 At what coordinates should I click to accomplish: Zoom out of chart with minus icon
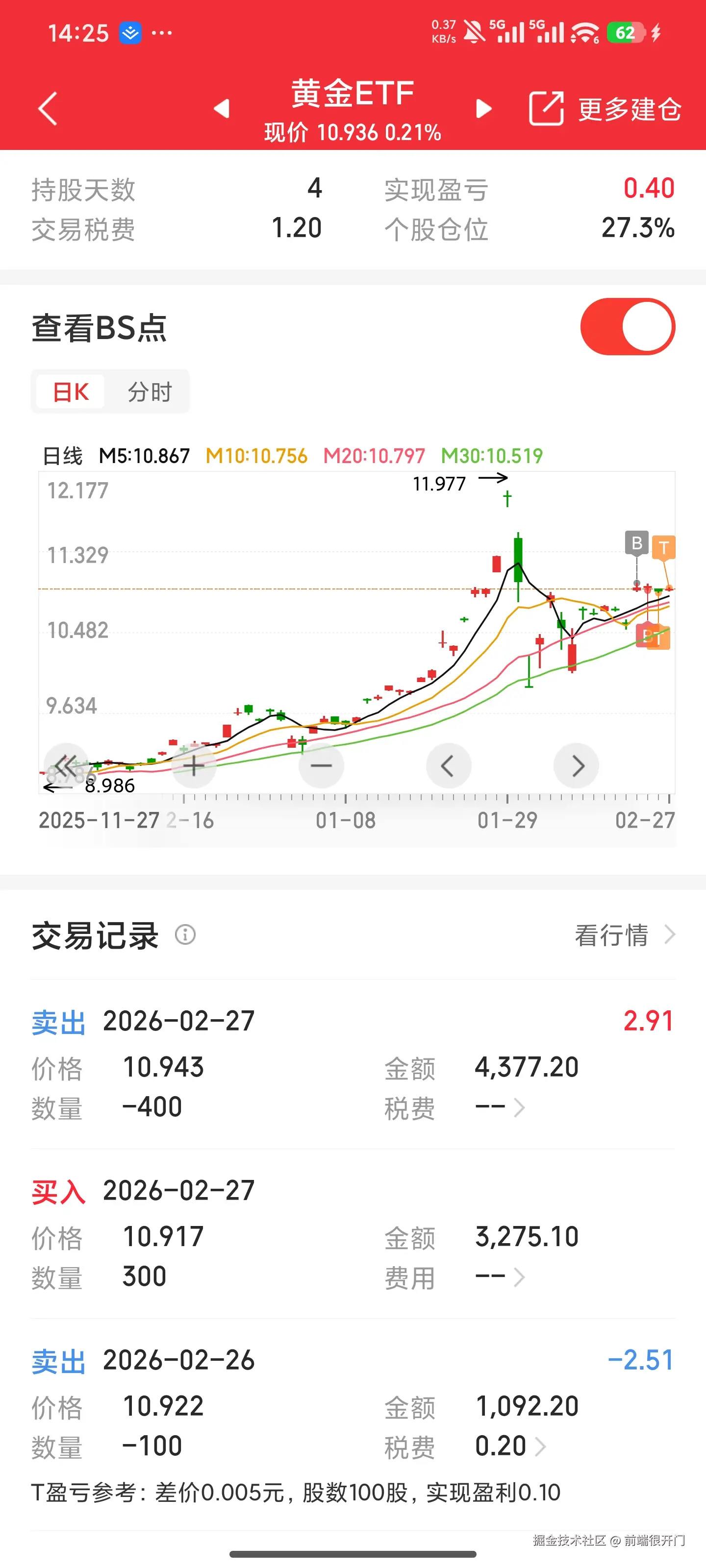tap(321, 766)
